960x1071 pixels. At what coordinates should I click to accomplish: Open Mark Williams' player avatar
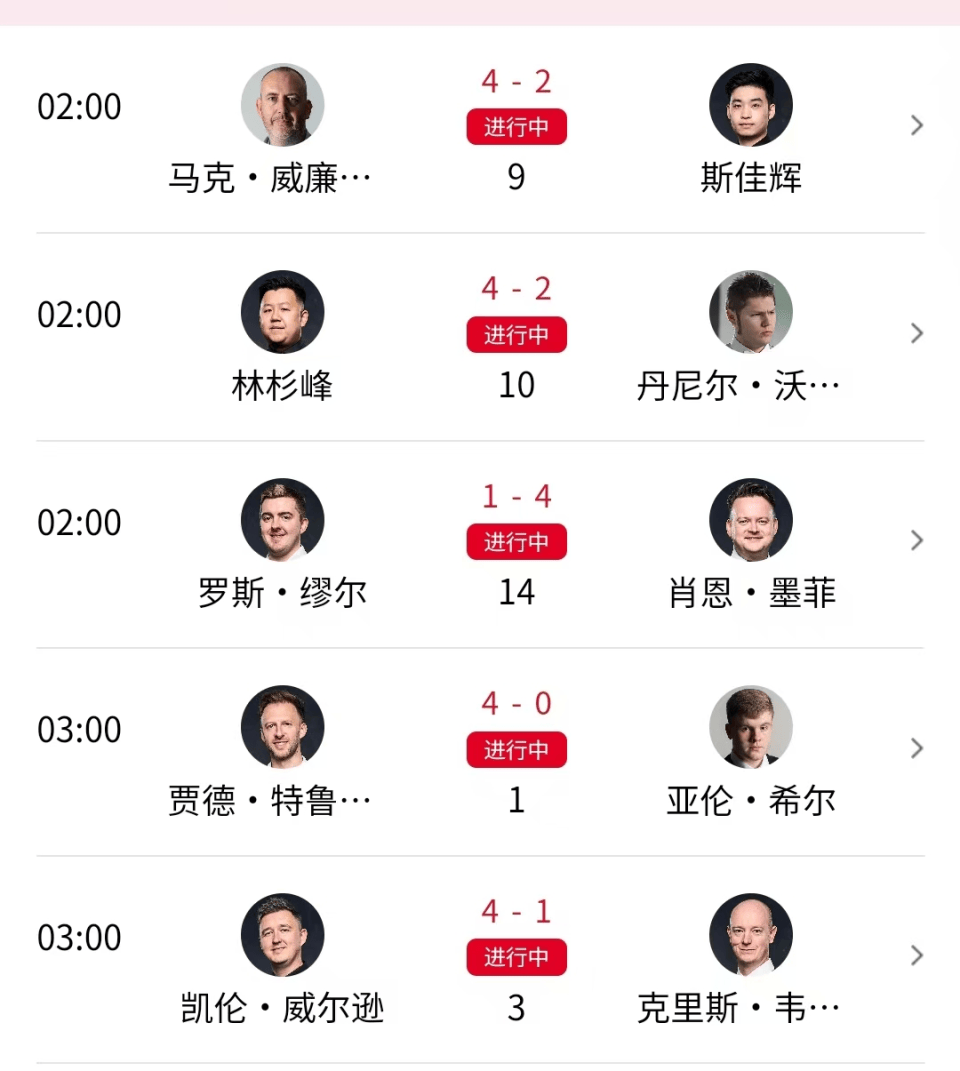point(282,105)
